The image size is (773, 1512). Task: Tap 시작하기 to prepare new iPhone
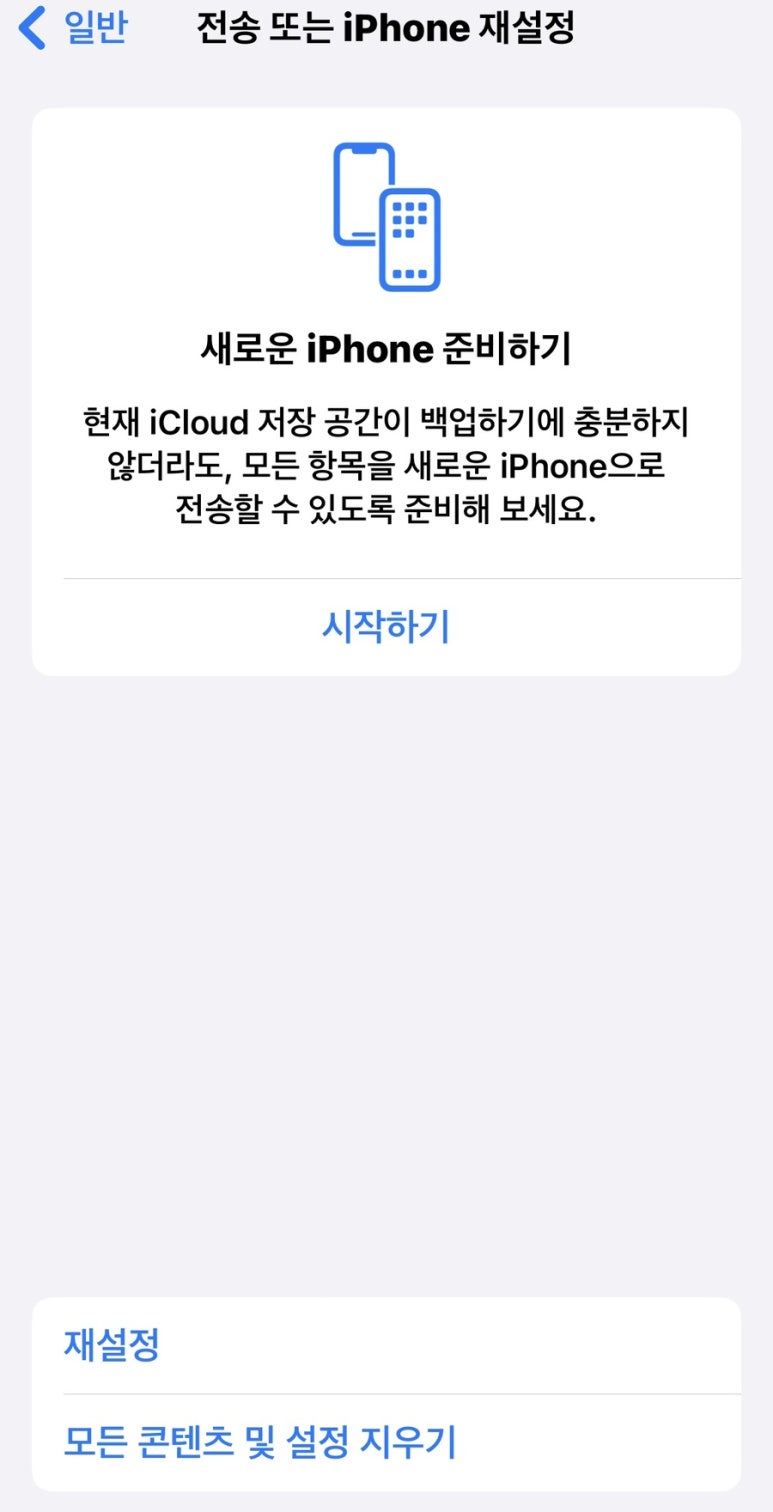tap(386, 627)
